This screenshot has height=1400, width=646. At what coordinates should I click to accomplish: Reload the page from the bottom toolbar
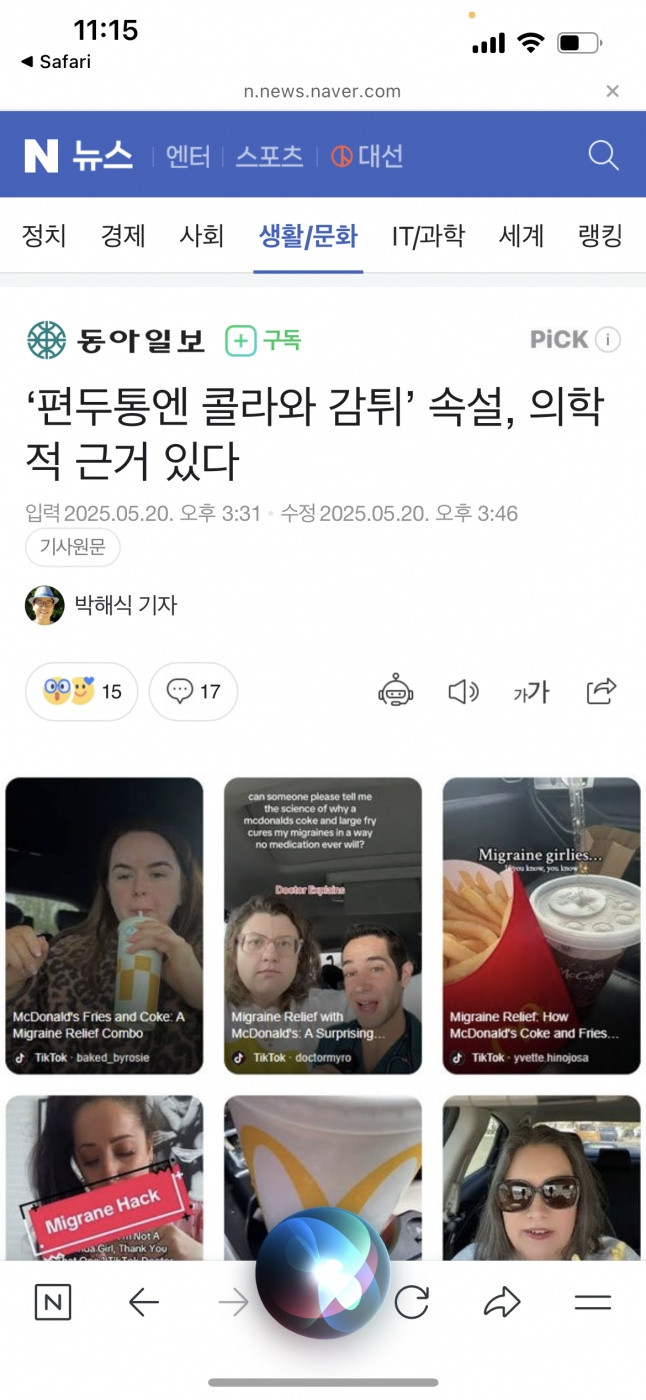click(x=412, y=1302)
